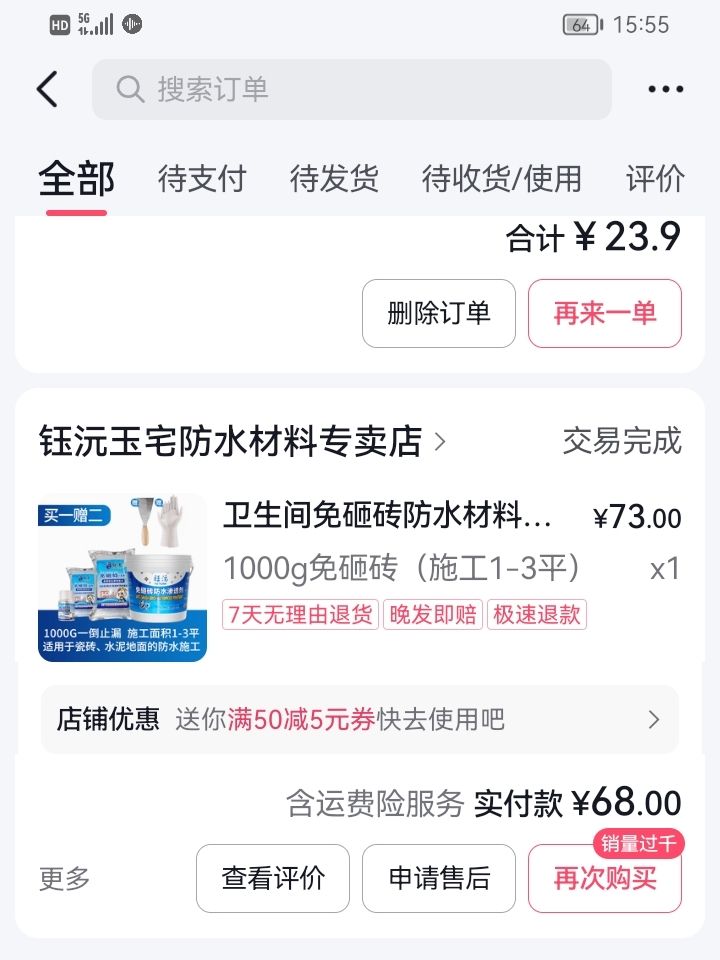Tap 再次购买 to buy again
The width and height of the screenshot is (720, 960).
coord(604,879)
